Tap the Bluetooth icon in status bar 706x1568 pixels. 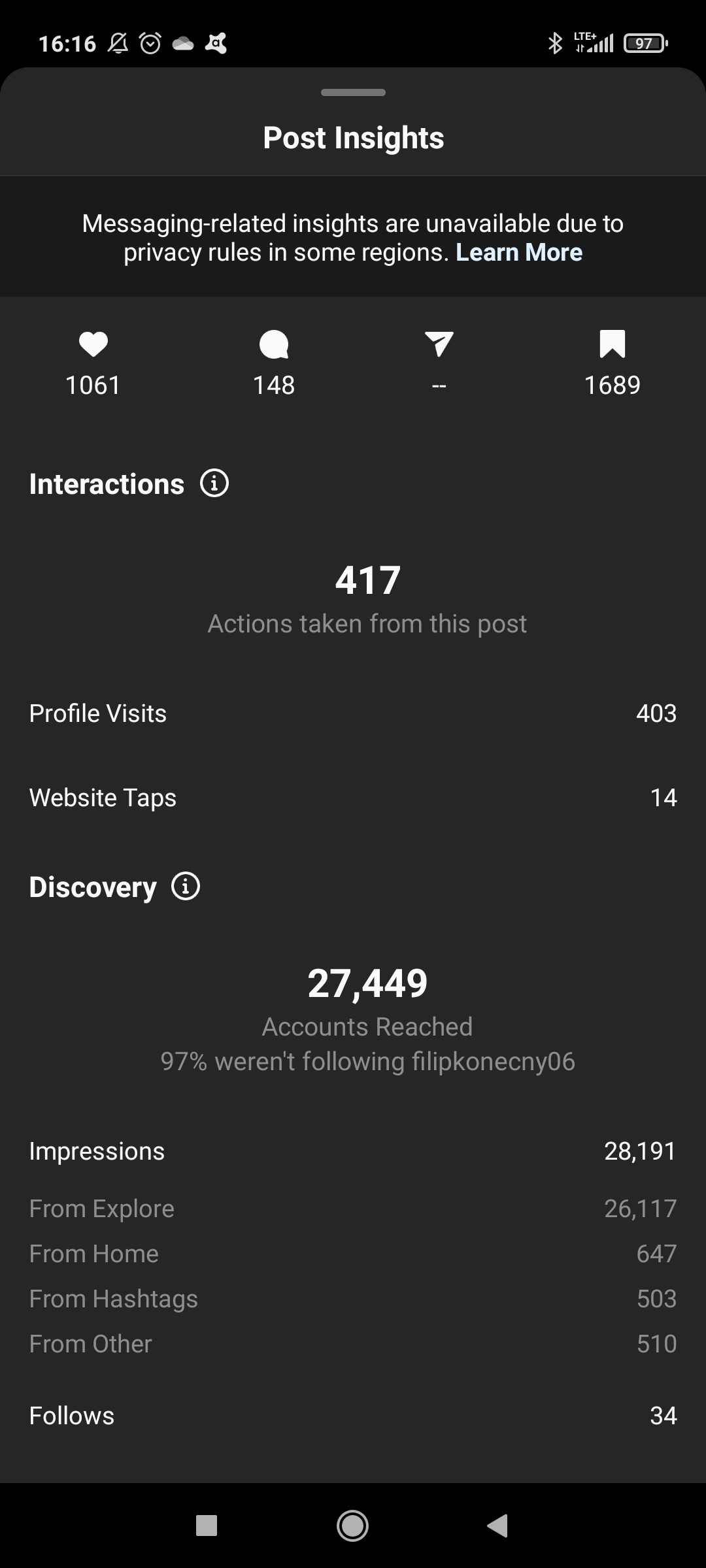555,43
